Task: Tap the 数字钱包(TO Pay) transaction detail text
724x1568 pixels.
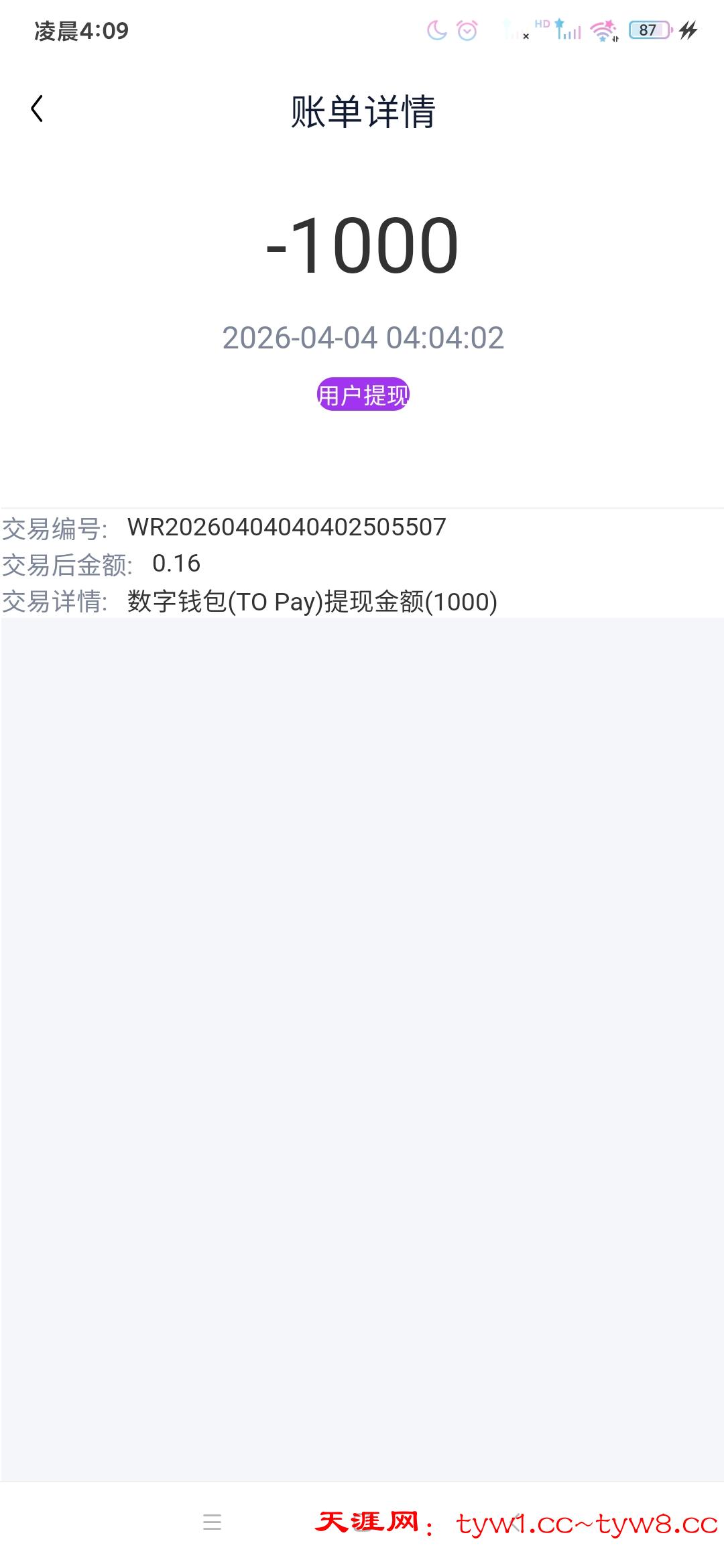Action: coord(312,602)
